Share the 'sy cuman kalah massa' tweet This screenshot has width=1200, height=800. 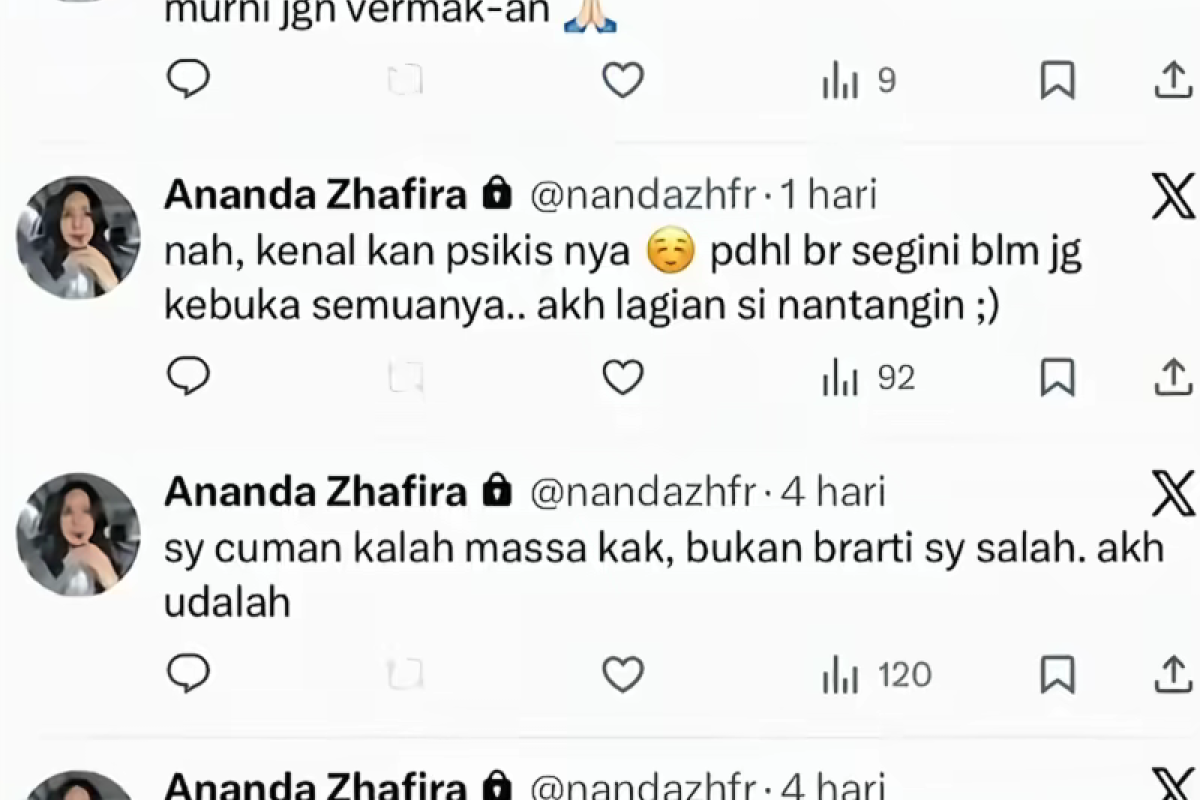(x=1174, y=675)
